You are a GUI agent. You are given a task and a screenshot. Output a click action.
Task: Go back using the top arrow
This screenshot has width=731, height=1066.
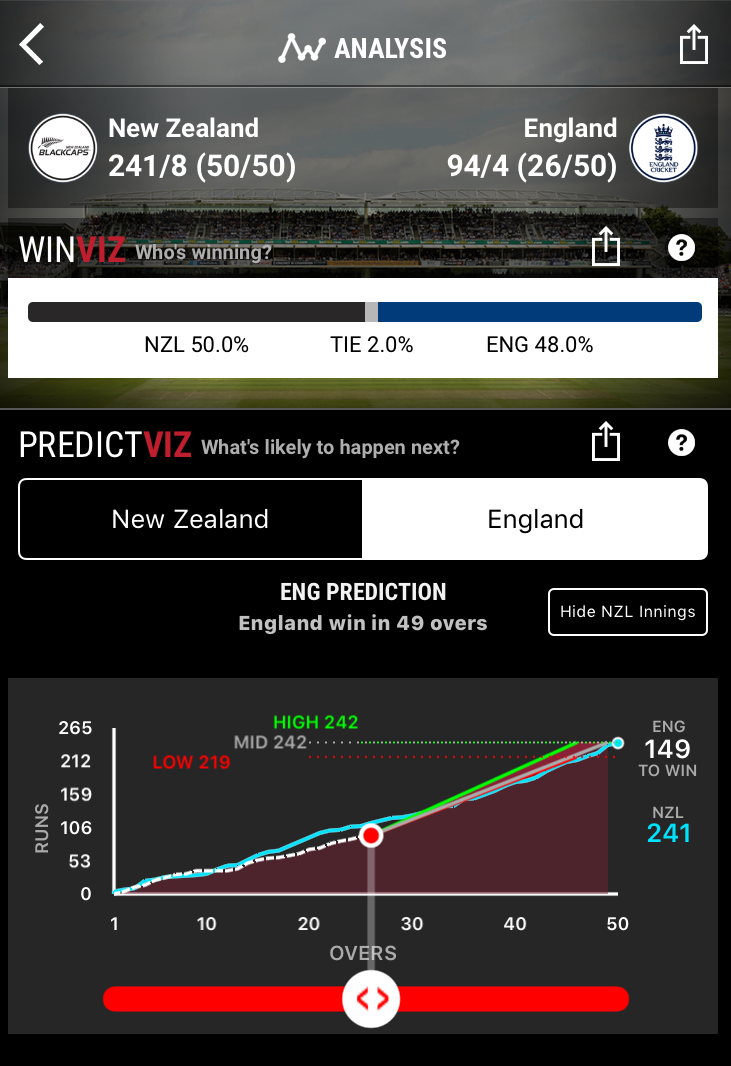click(x=32, y=46)
